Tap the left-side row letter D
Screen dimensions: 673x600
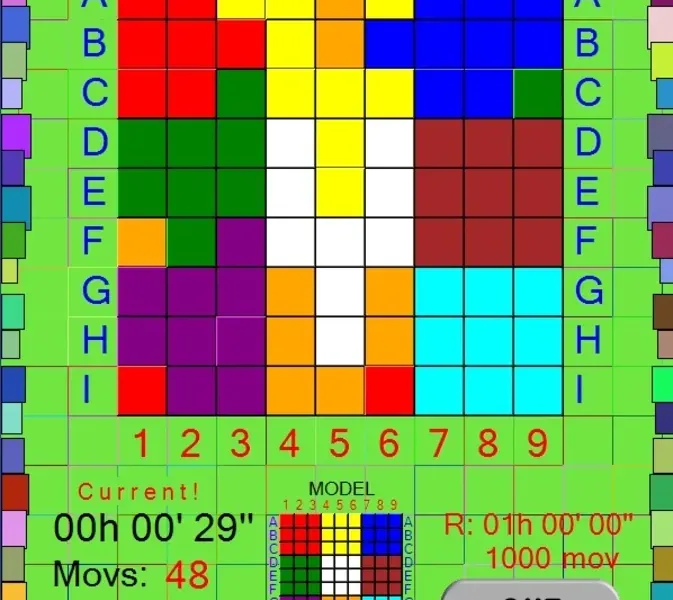tap(94, 143)
